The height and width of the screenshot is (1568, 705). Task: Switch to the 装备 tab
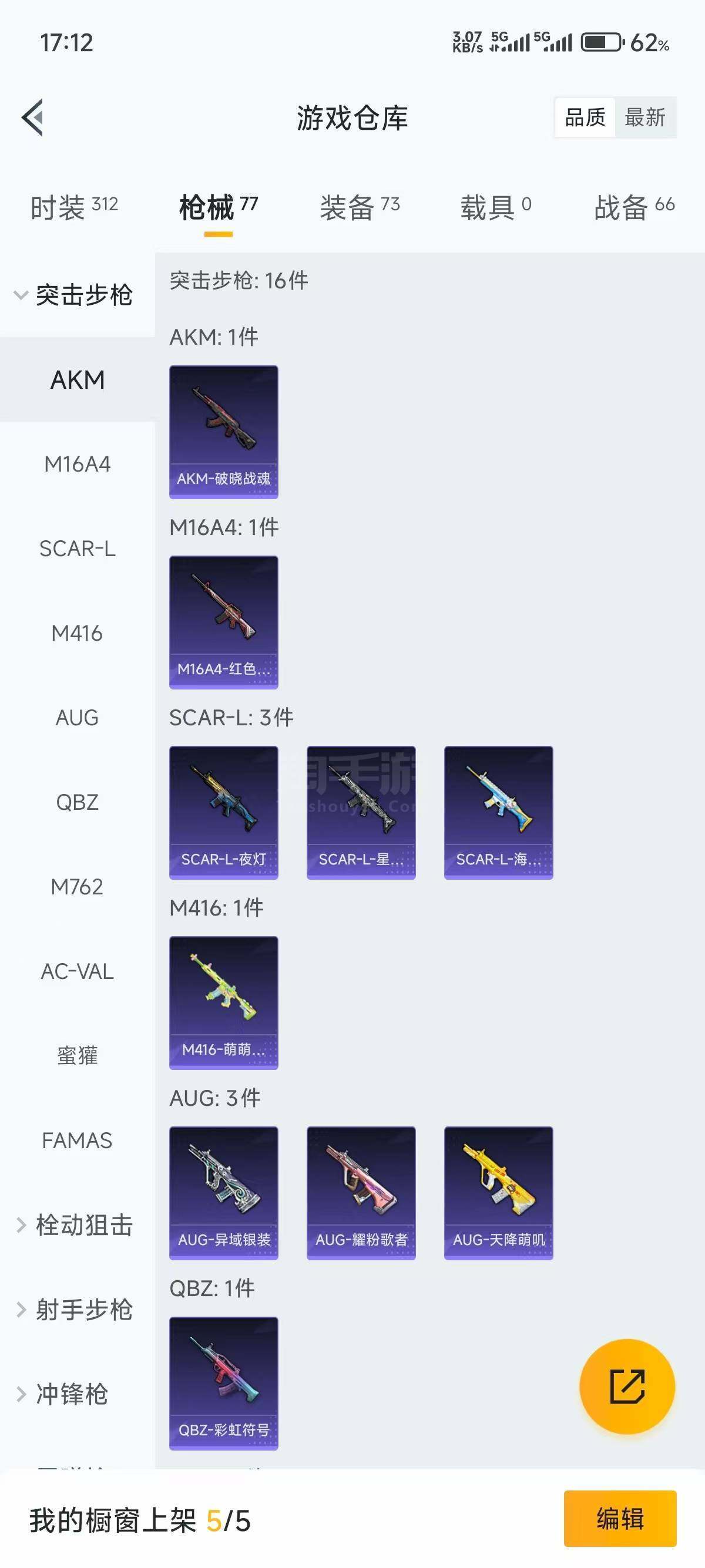pos(359,207)
